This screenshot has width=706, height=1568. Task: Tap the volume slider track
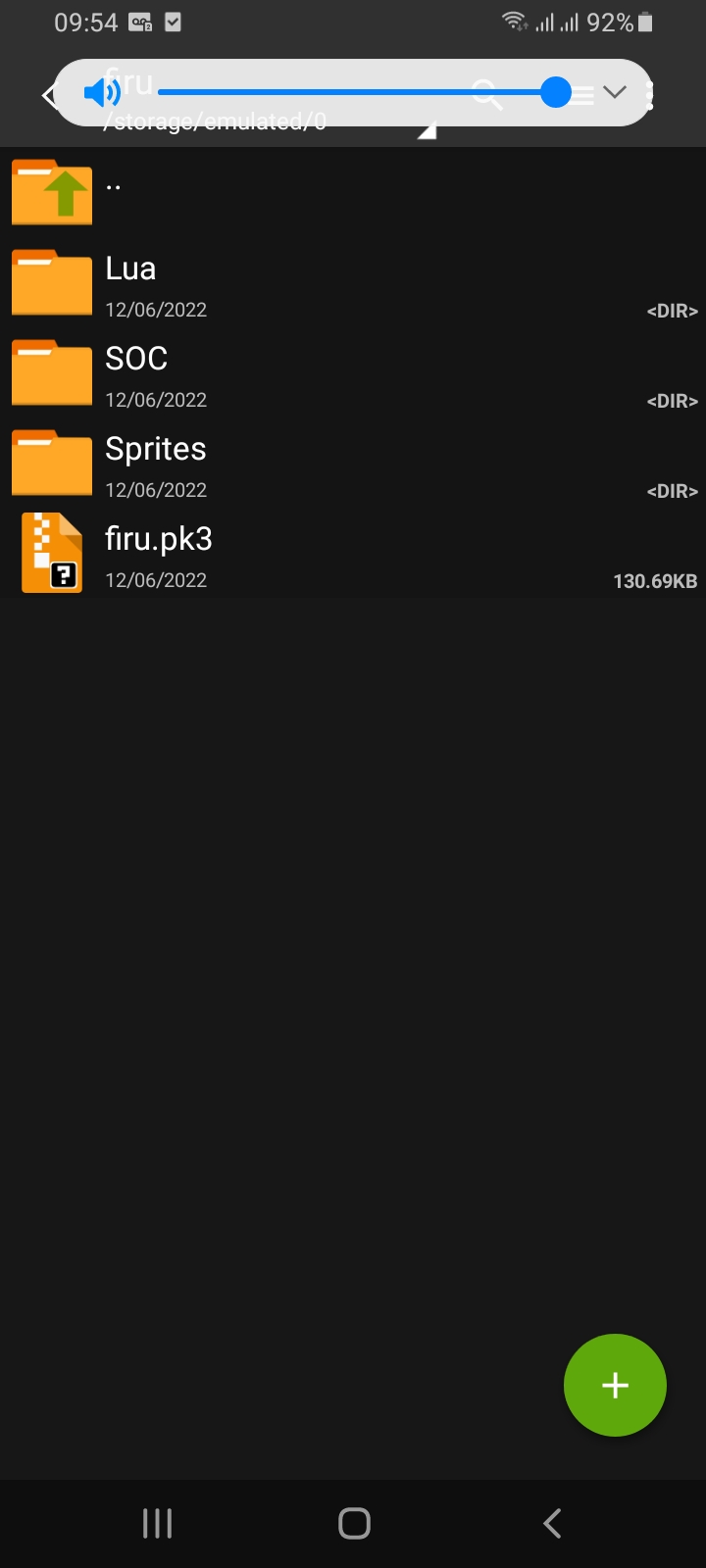tap(358, 92)
